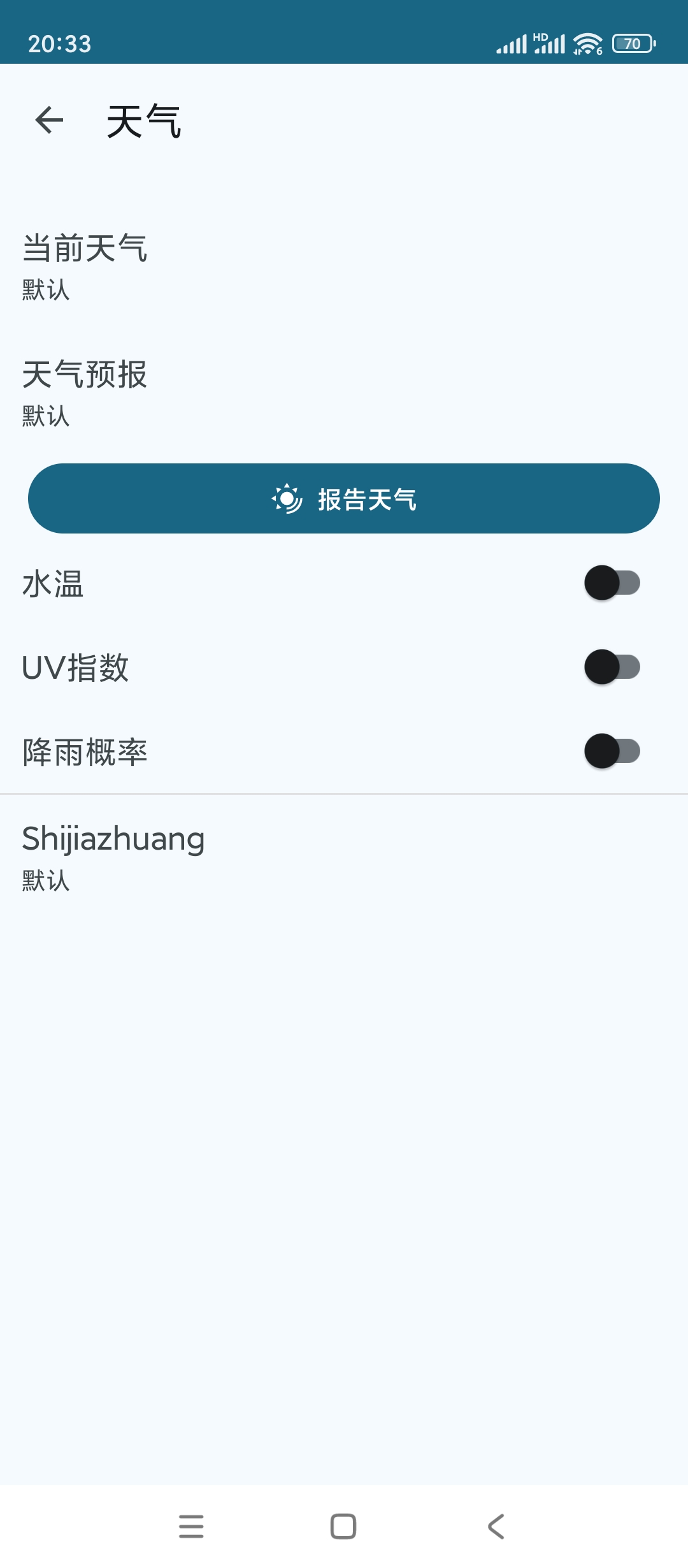Enable the UV指数 switch

[612, 667]
